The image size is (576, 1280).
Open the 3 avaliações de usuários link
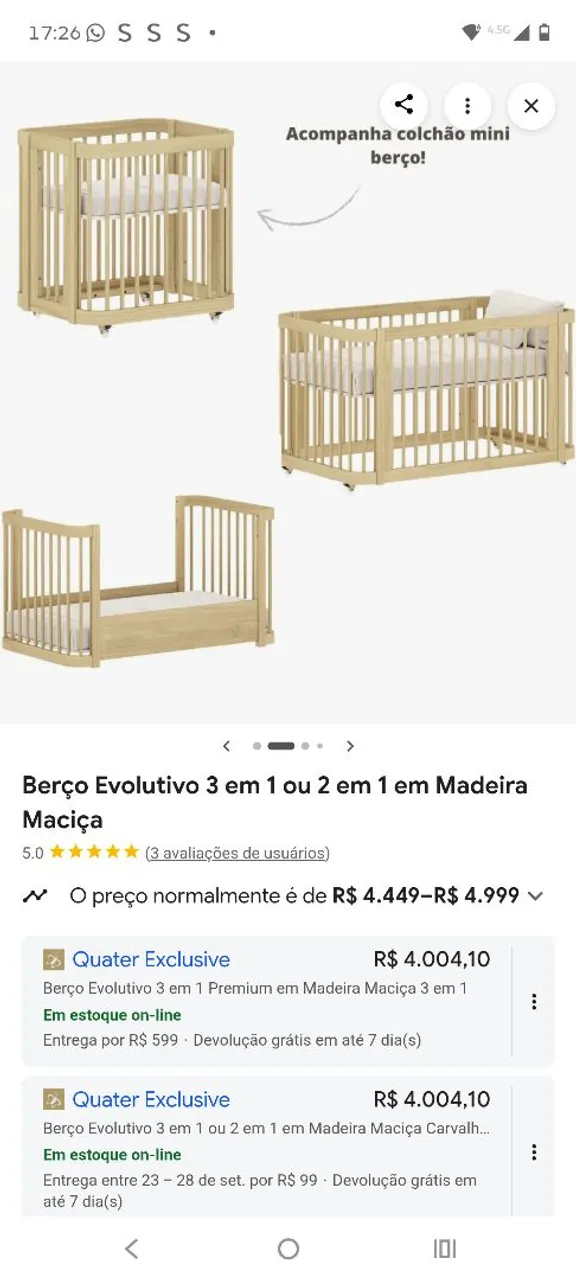(x=237, y=853)
